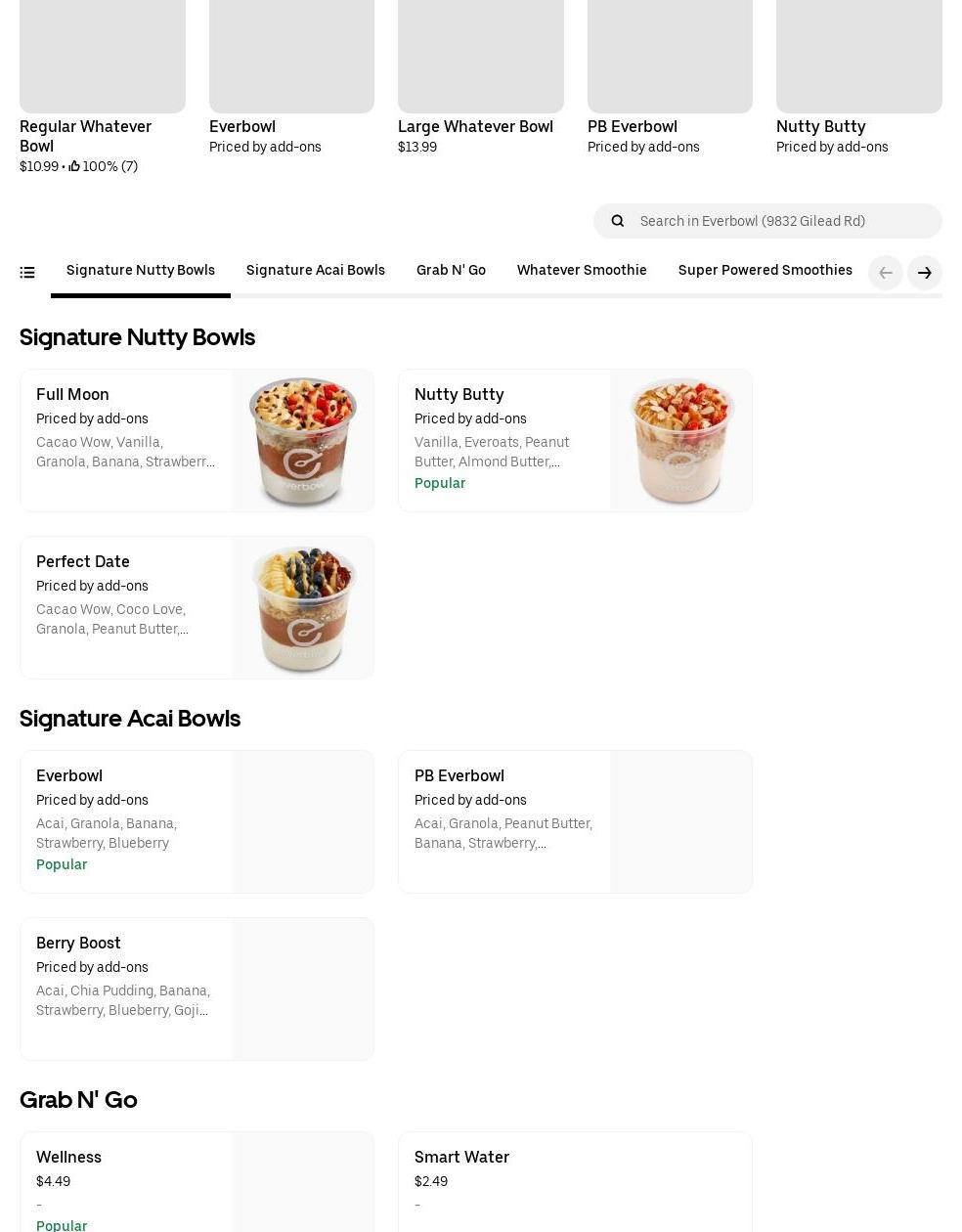Open the Full Moon bowl card
962x1232 pixels.
197,440
